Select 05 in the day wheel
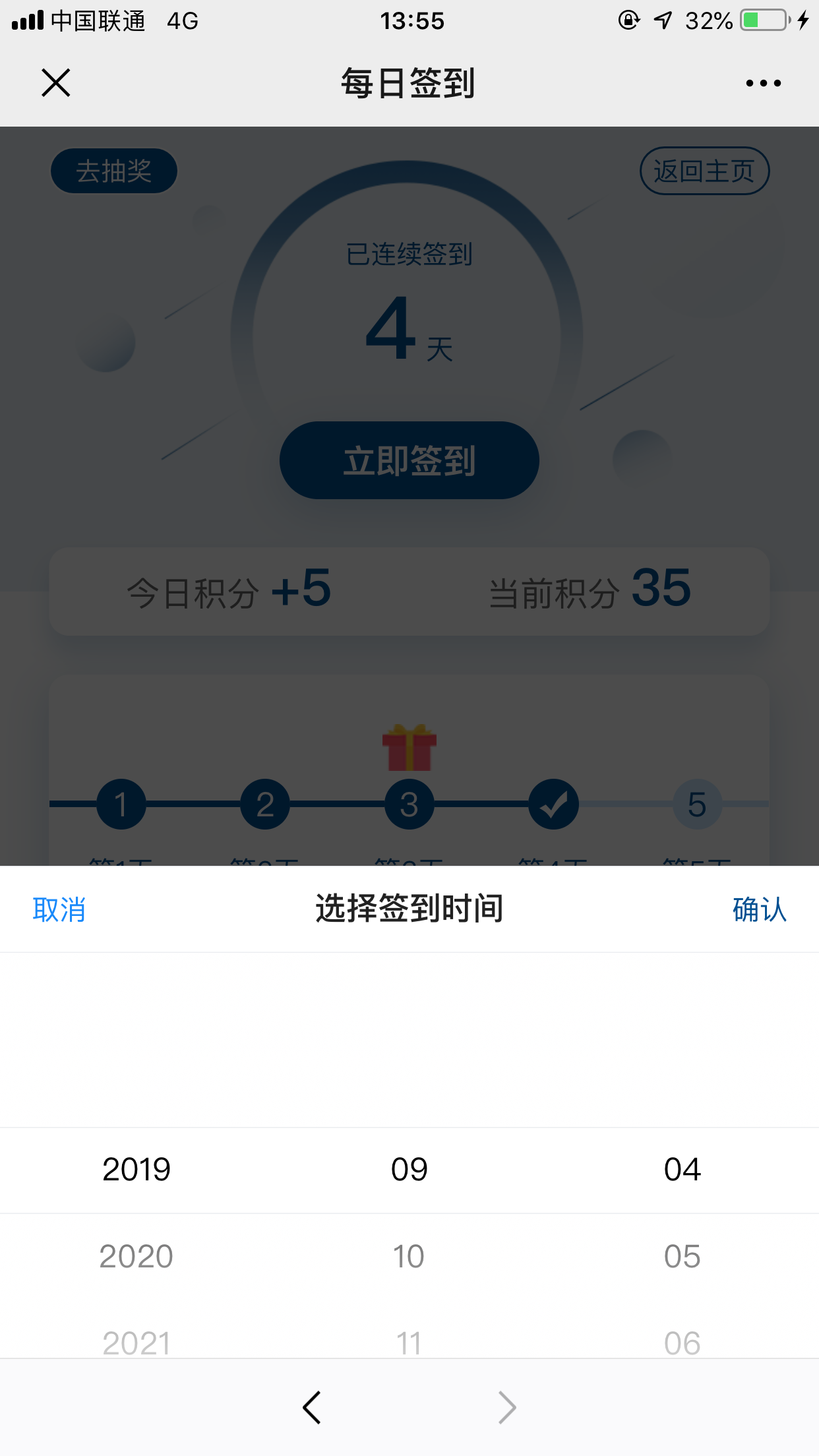Screen dimensions: 819x1456 pyautogui.click(x=682, y=1256)
